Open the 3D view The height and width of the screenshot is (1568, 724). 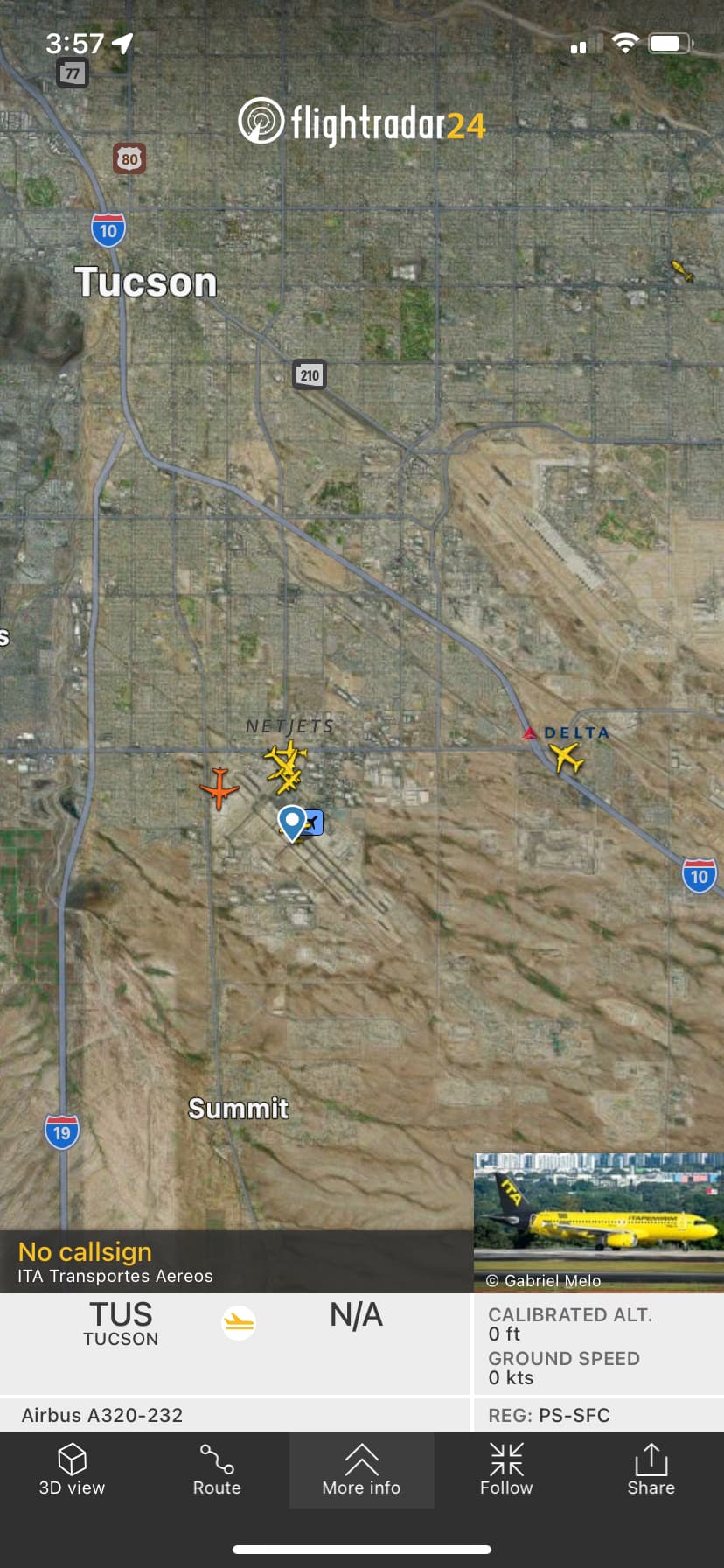(72, 1470)
